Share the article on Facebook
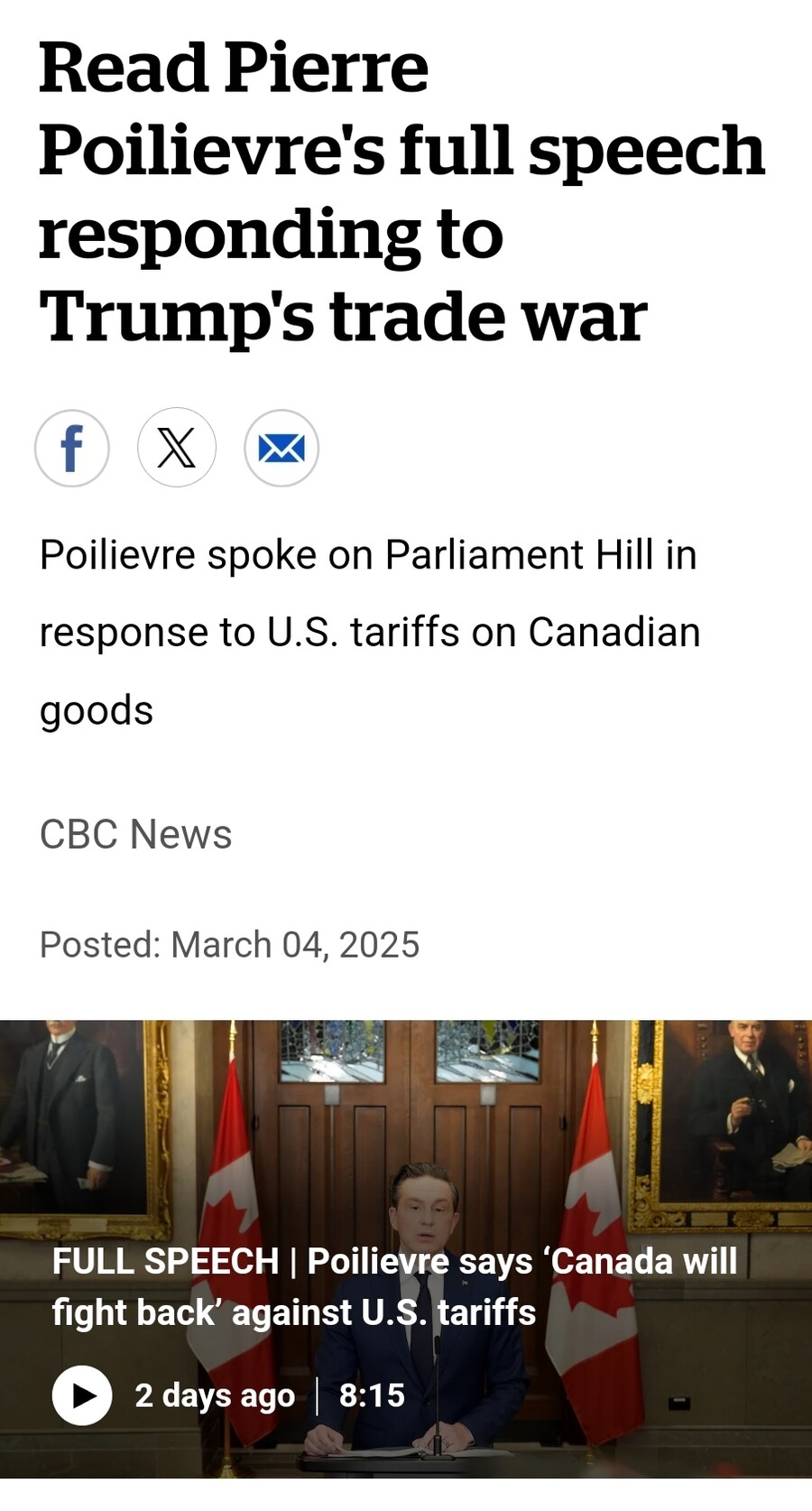This screenshot has width=812, height=1511. (x=72, y=449)
